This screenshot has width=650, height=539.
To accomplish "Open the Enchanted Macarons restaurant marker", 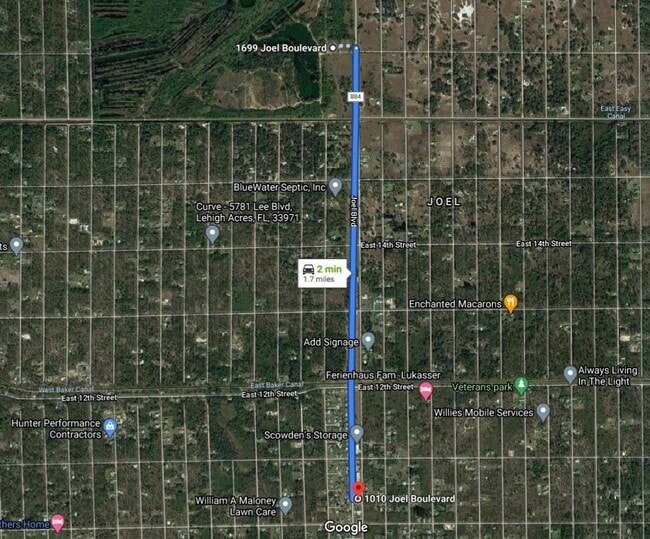I will (510, 303).
